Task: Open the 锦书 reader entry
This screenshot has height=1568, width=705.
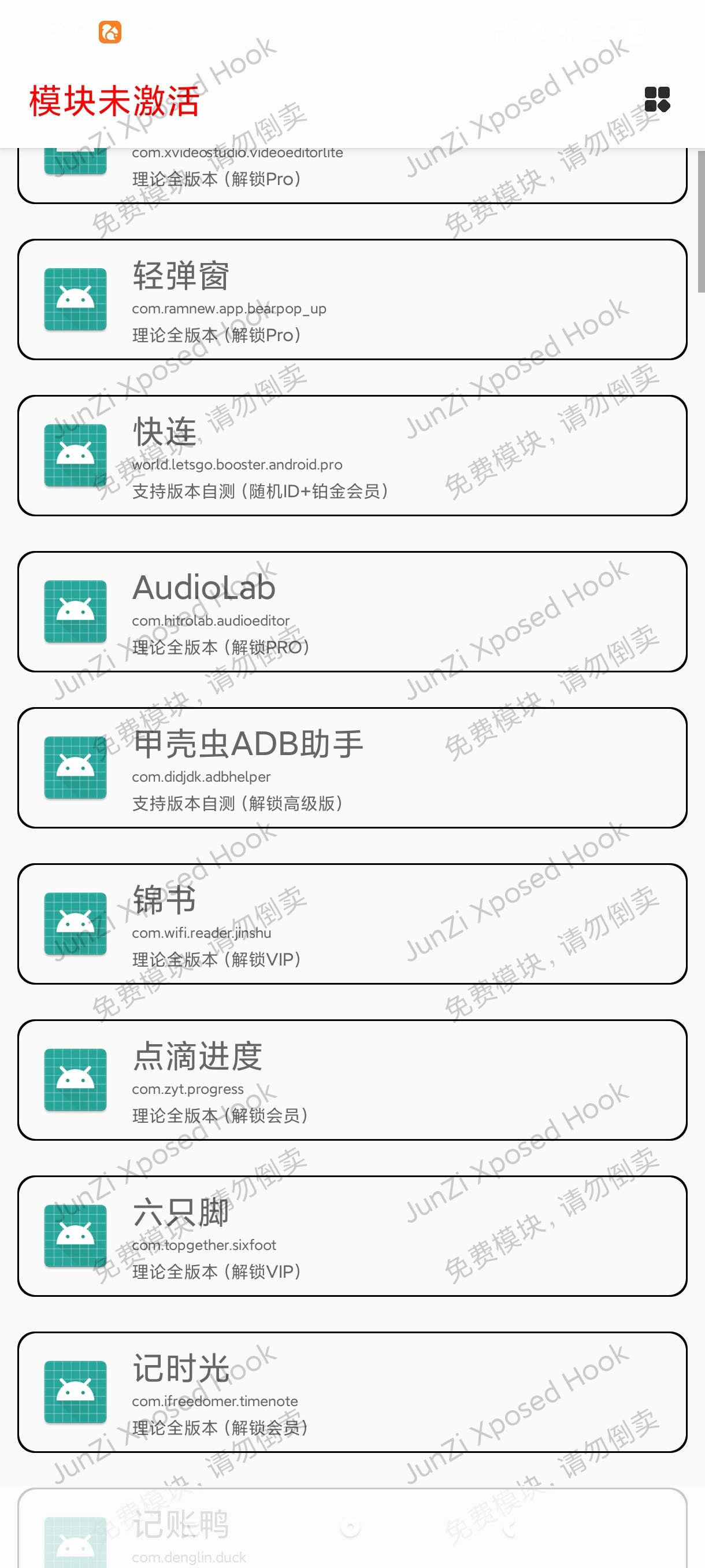Action: [x=352, y=923]
